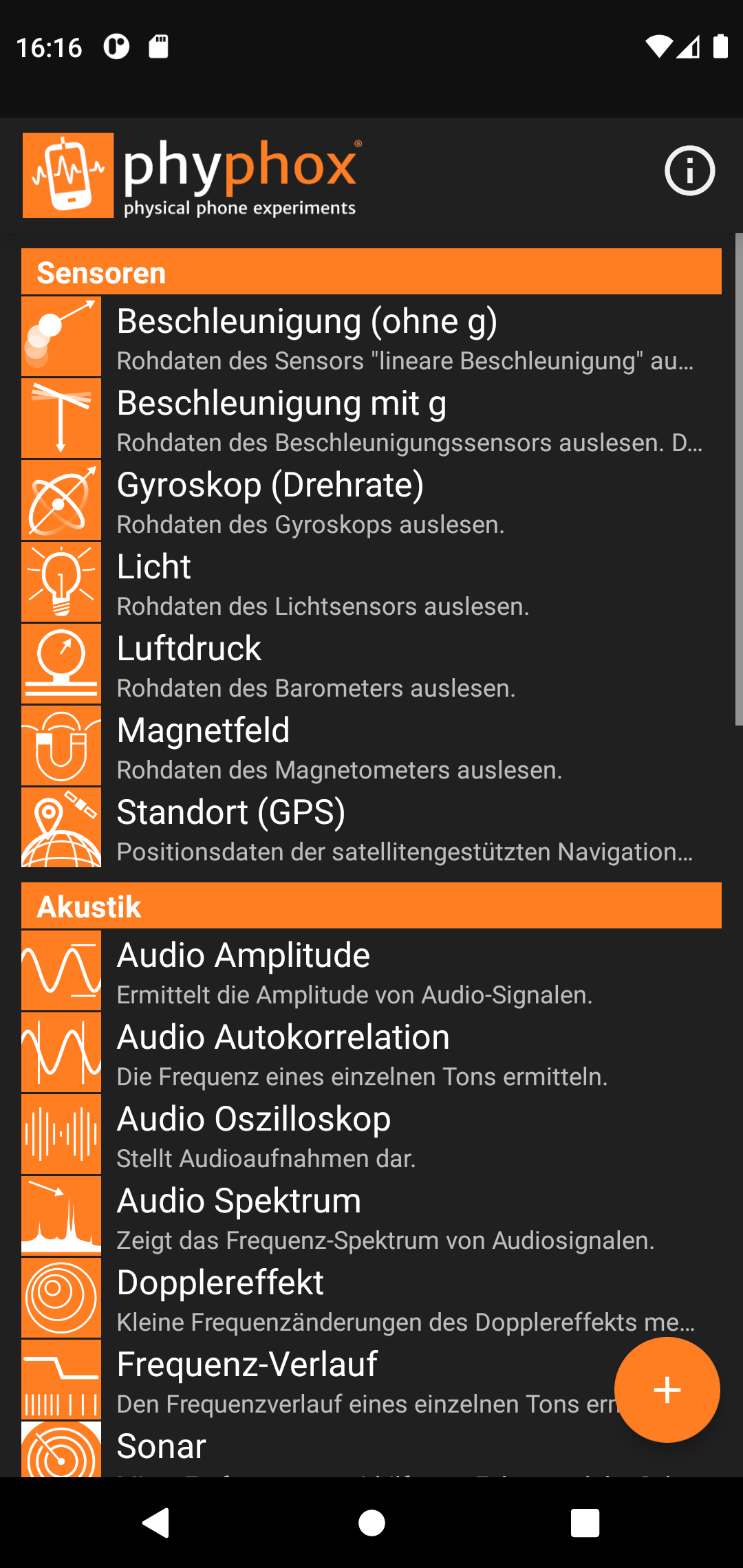743x1568 pixels.
Task: Open the info icon in header
Action: click(689, 171)
